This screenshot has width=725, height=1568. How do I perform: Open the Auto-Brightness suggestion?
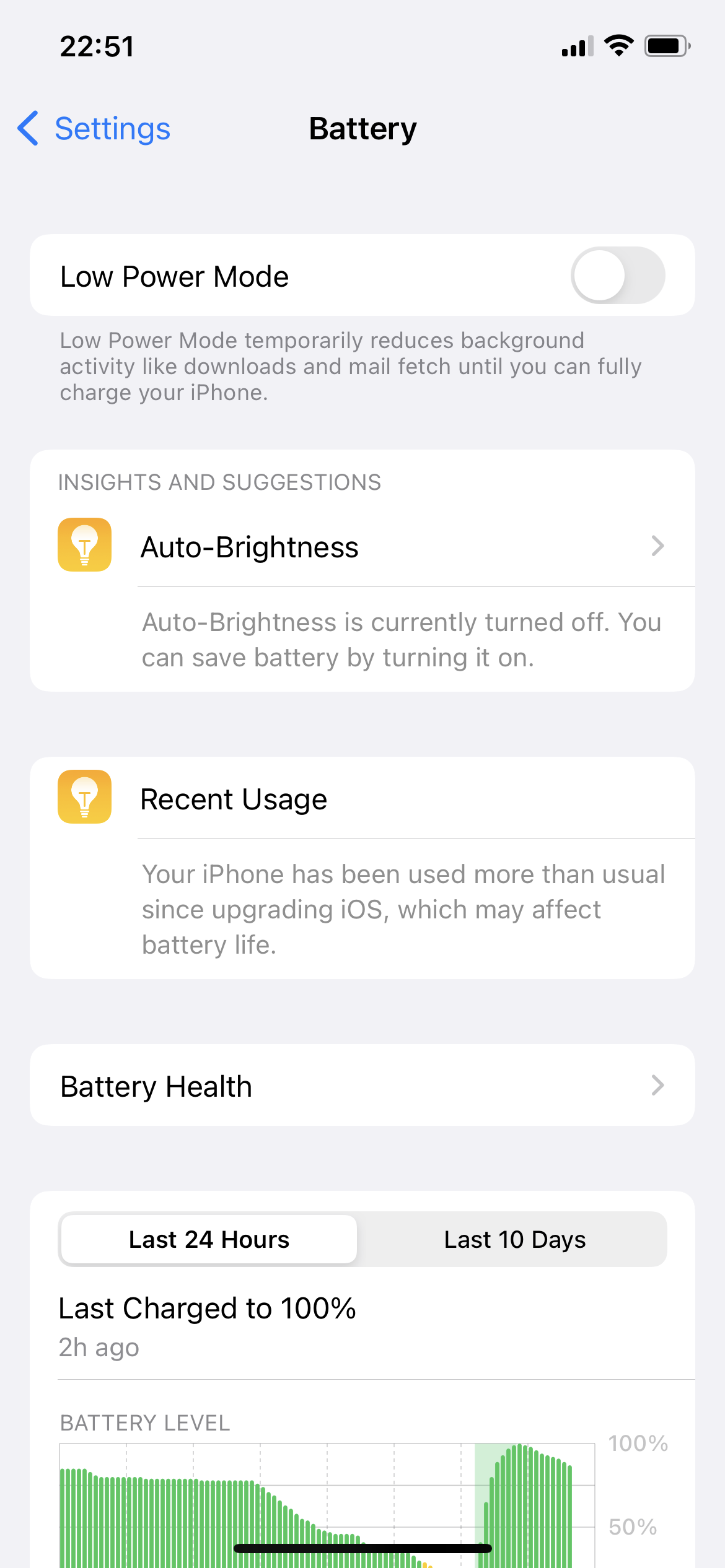pos(362,547)
